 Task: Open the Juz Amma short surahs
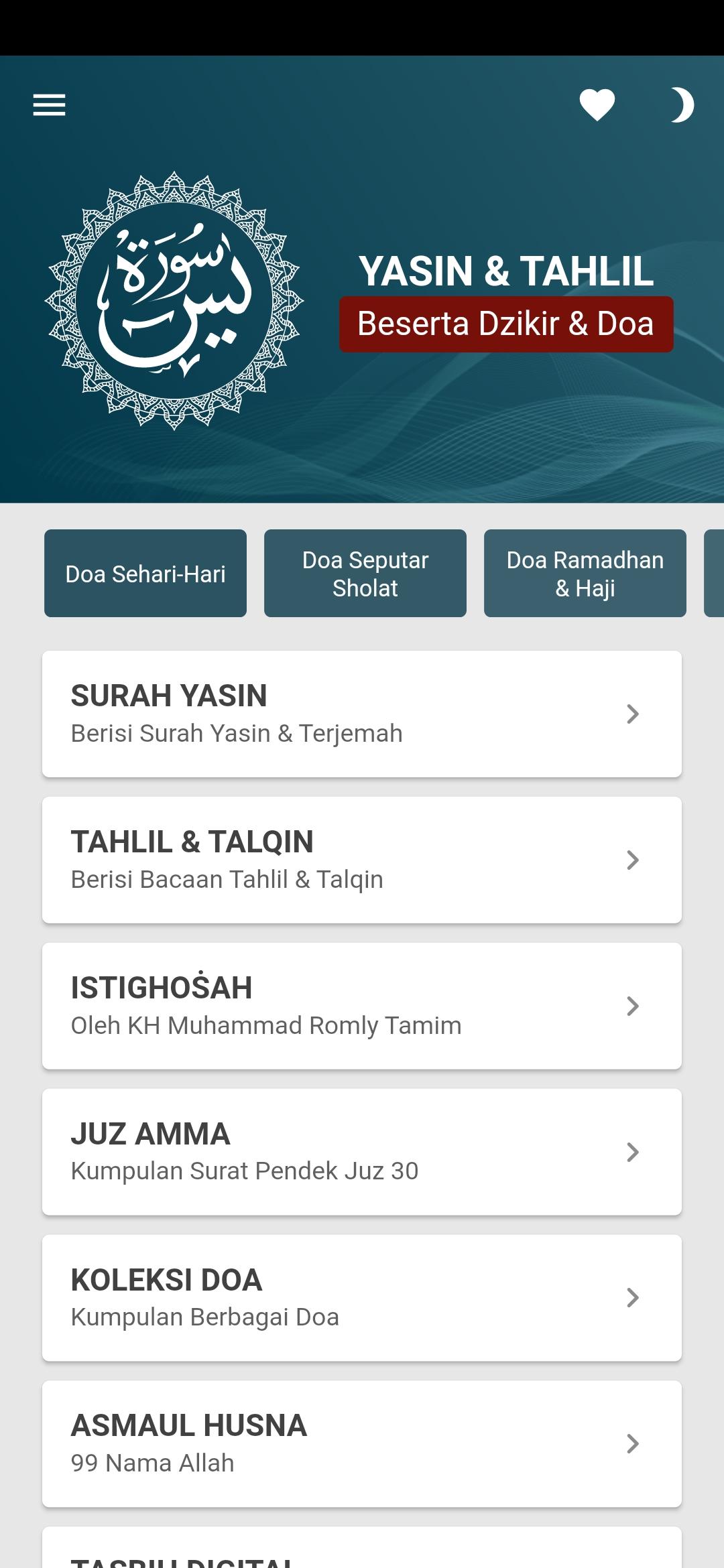pos(362,1152)
